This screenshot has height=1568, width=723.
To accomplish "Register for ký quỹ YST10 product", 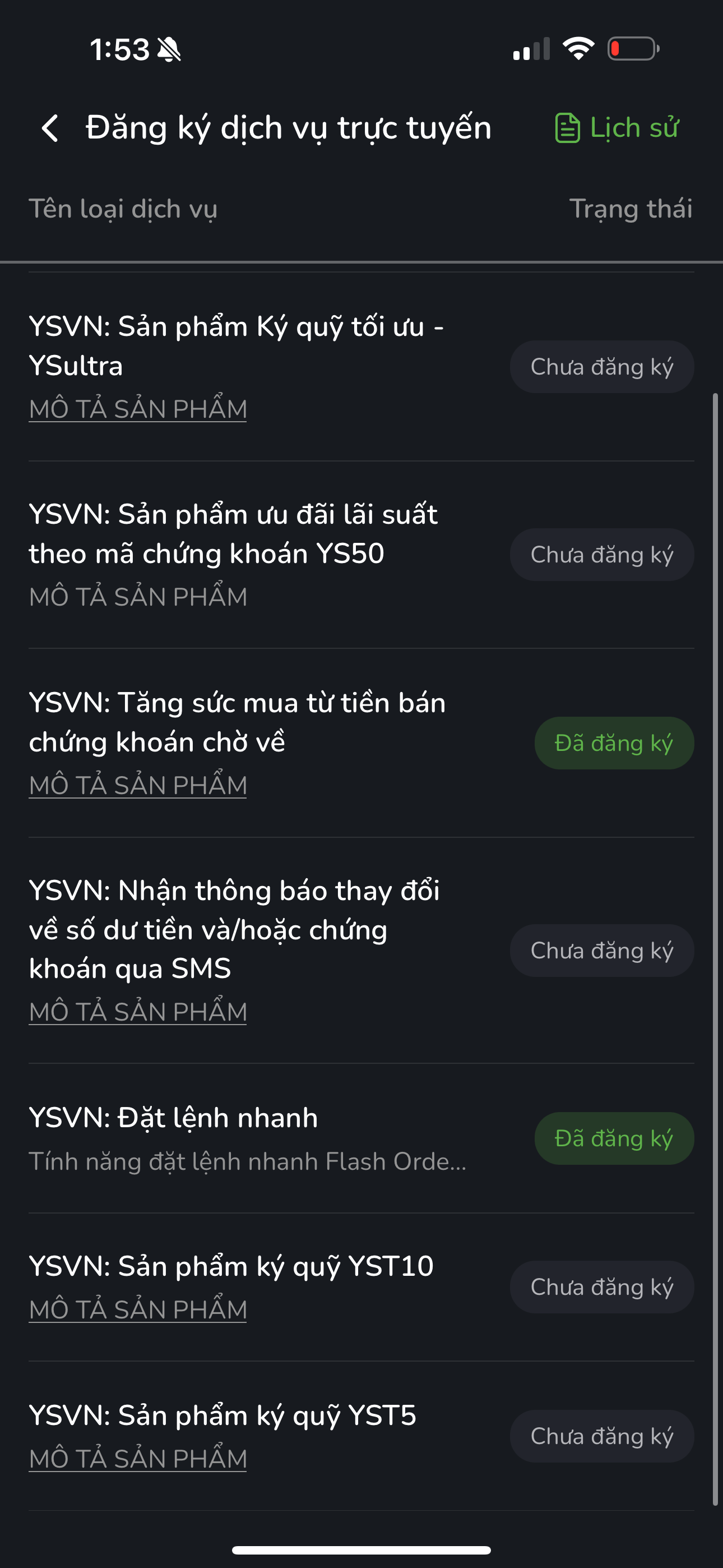I will click(x=601, y=1288).
